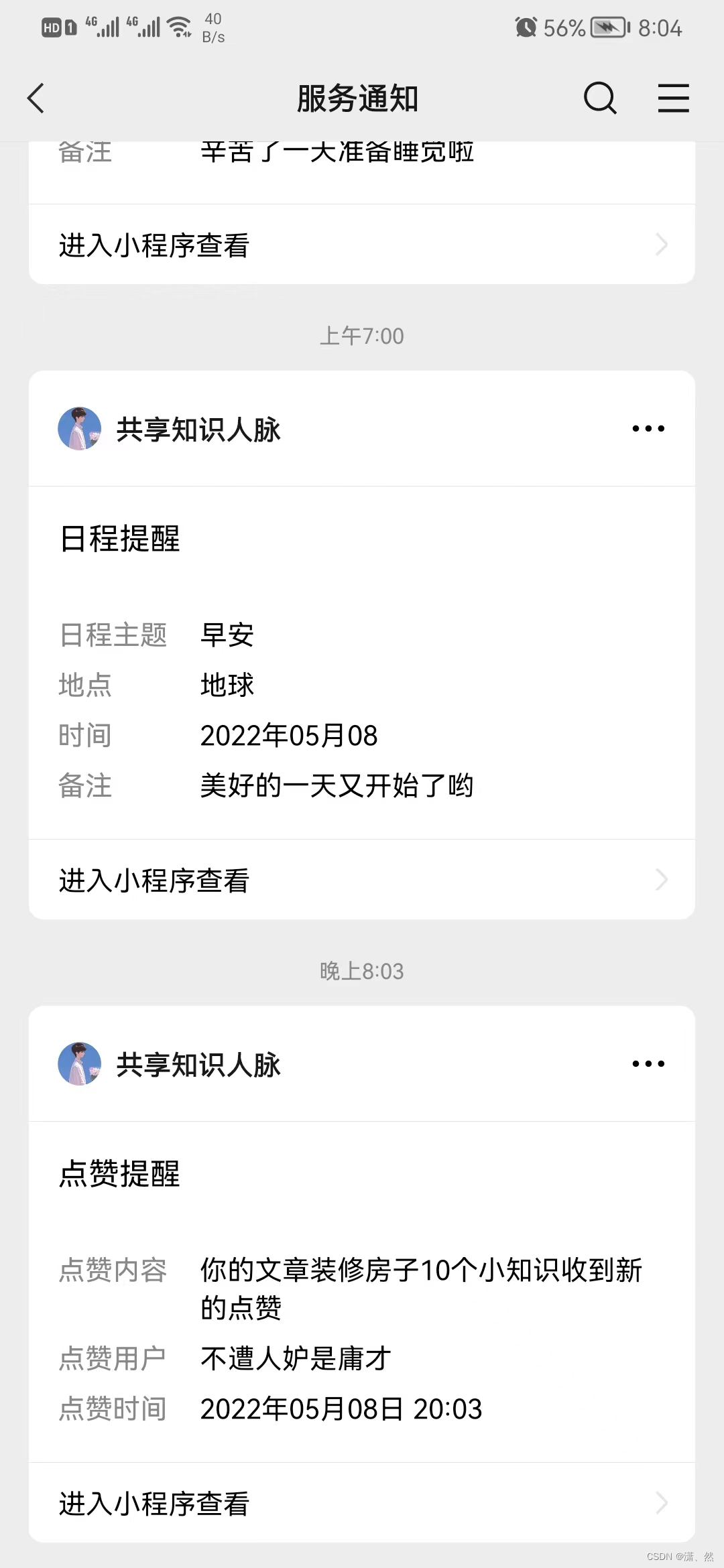Tap the three-dot menu on 点赞提醒 card
724x1568 pixels.
point(648,1064)
